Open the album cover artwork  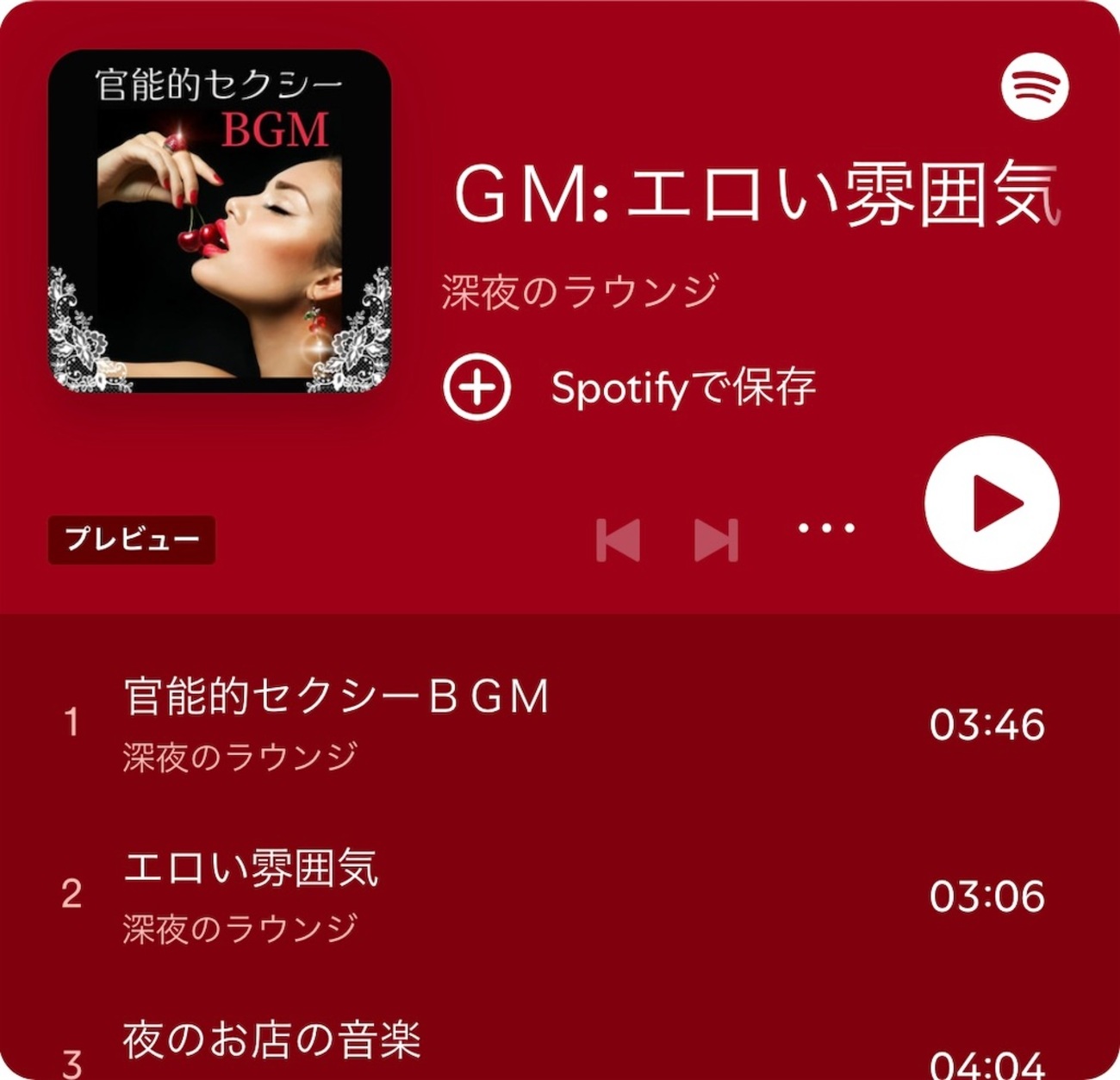coord(220,222)
